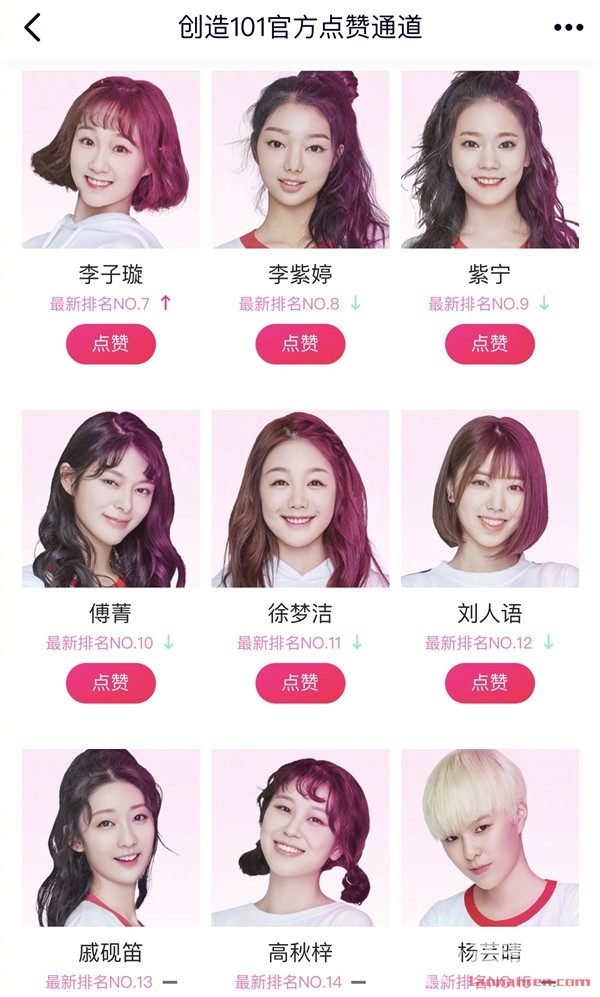Open 李子璇's photo card
The width and height of the screenshot is (600, 997).
[x=111, y=160]
